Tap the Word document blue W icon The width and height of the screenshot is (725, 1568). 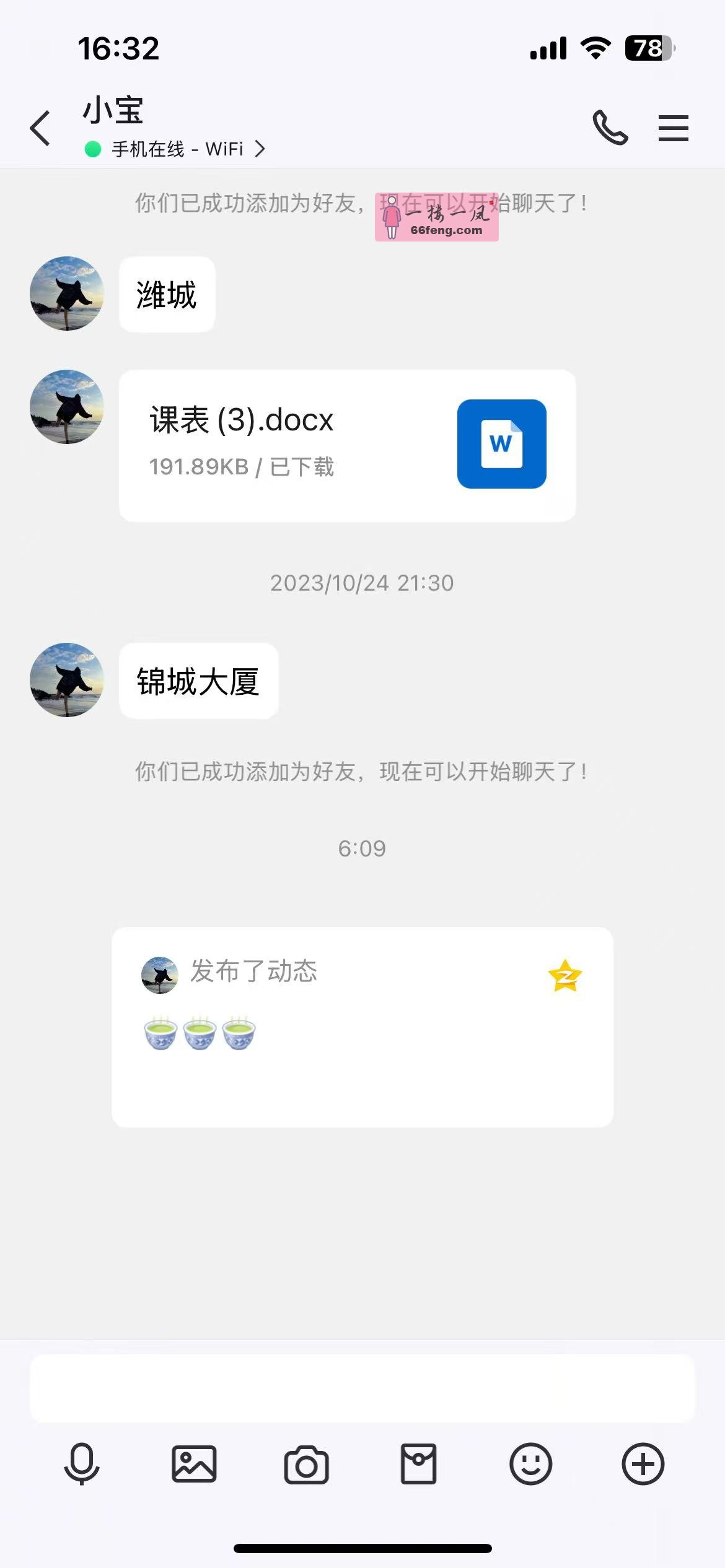click(501, 443)
